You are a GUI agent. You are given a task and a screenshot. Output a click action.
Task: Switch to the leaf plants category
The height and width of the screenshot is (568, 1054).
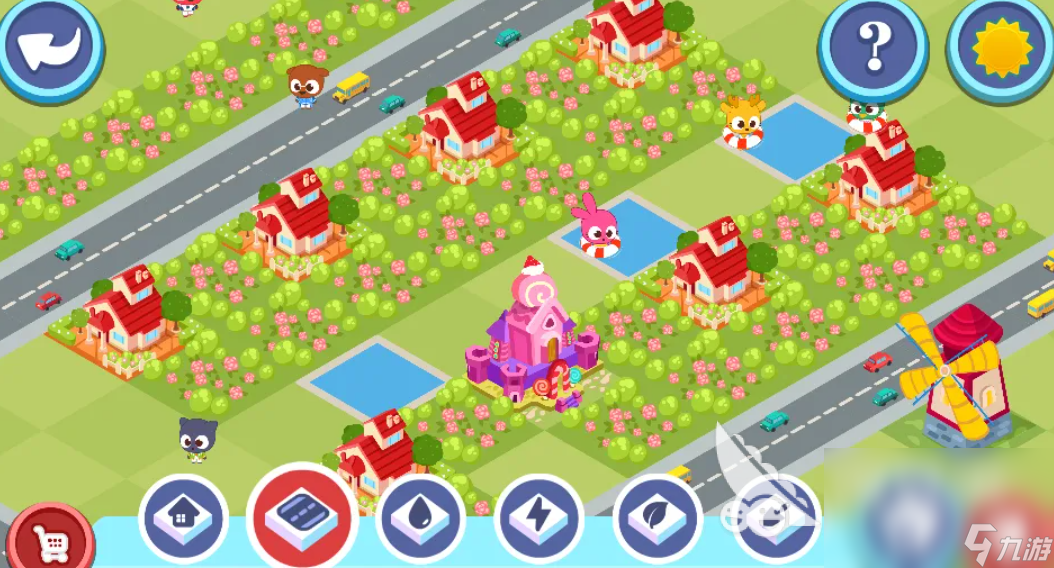pos(657,518)
